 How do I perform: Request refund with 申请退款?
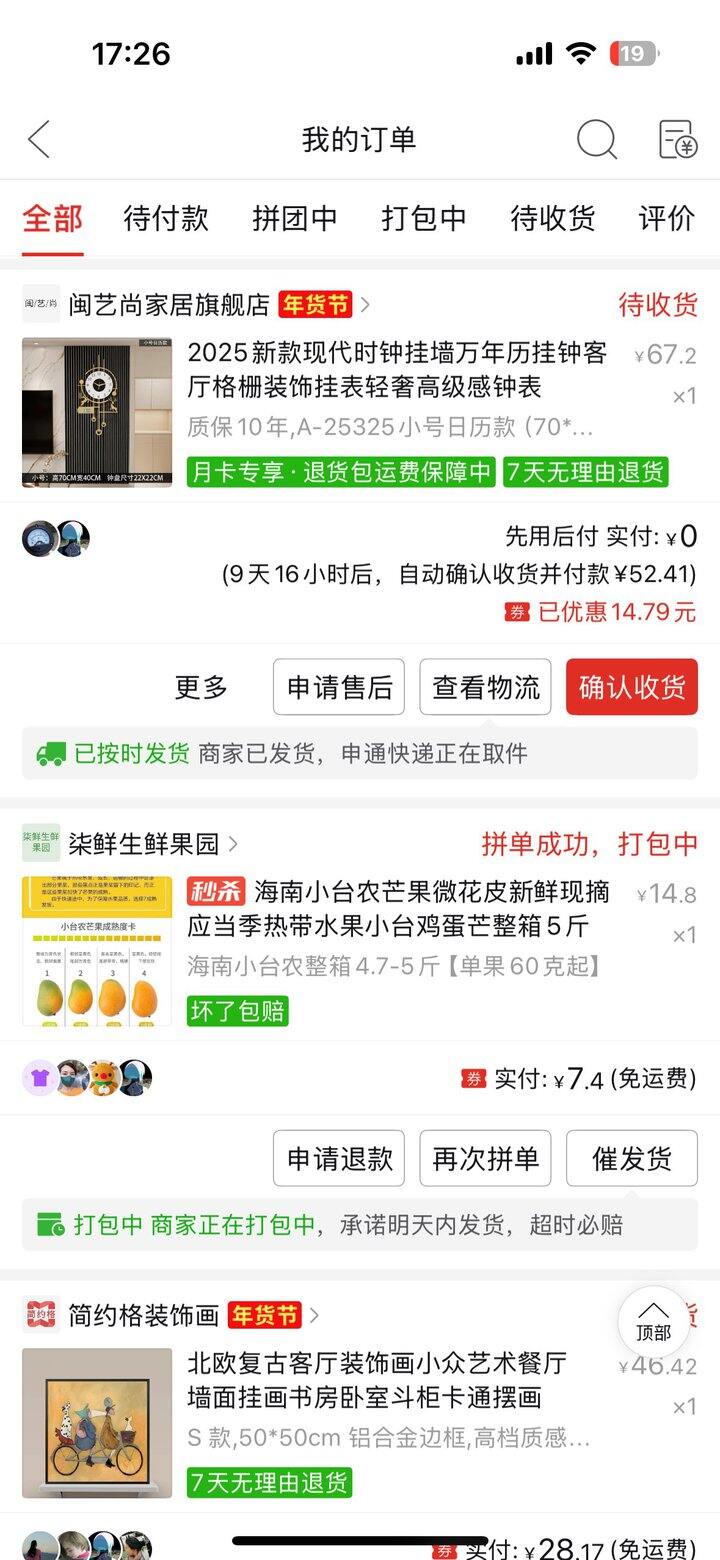(339, 1158)
